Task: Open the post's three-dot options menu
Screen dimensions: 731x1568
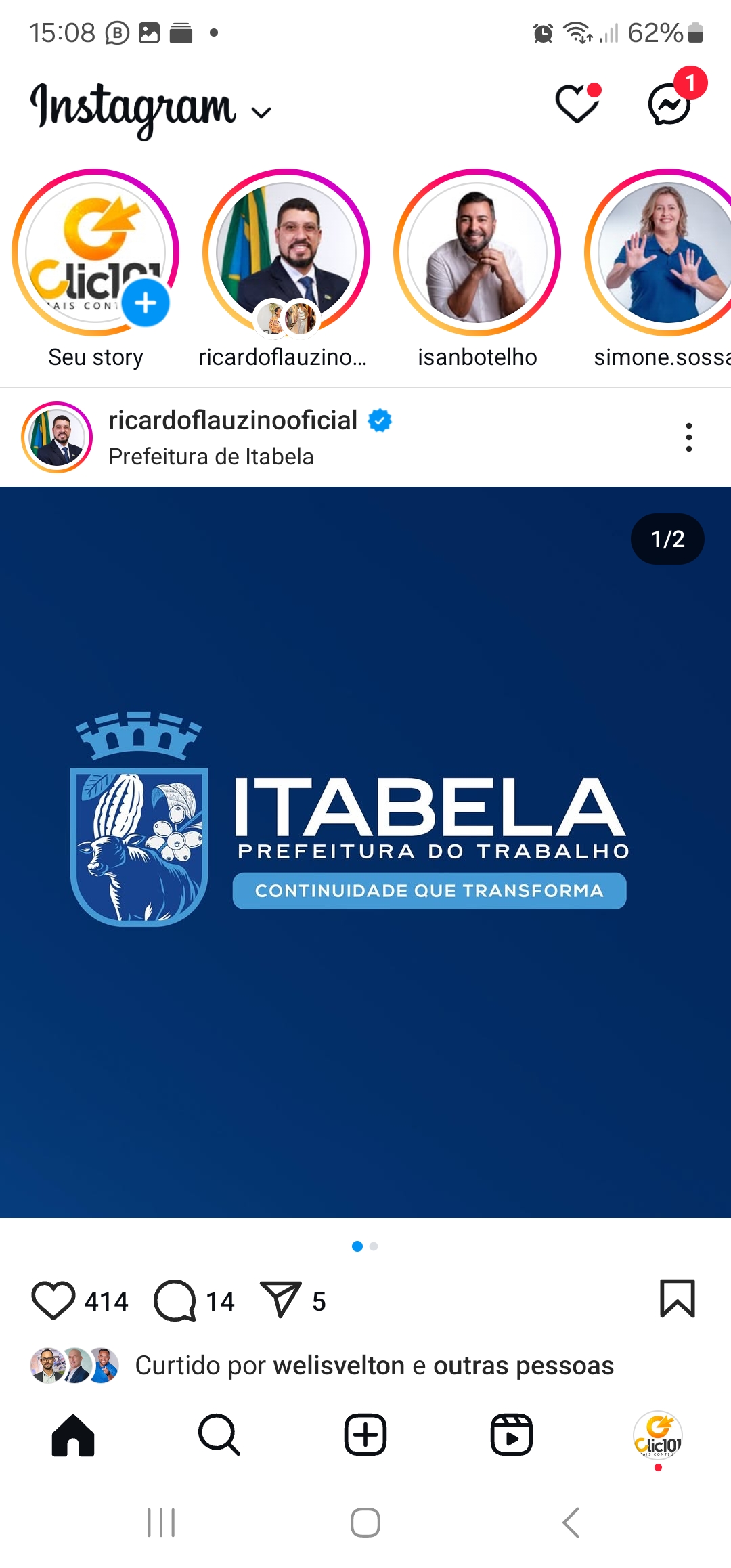Action: [689, 437]
